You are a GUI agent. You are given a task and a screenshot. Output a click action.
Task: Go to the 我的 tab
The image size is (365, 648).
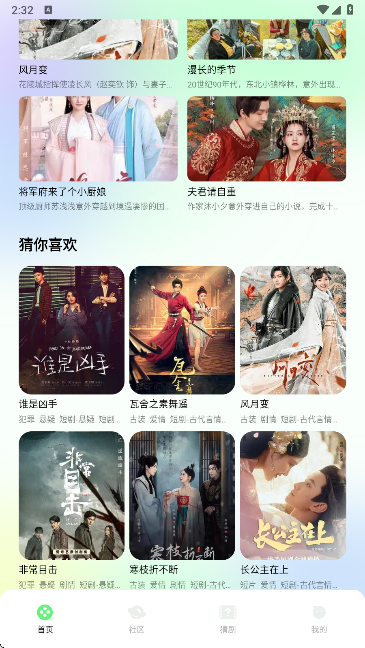coord(319,619)
